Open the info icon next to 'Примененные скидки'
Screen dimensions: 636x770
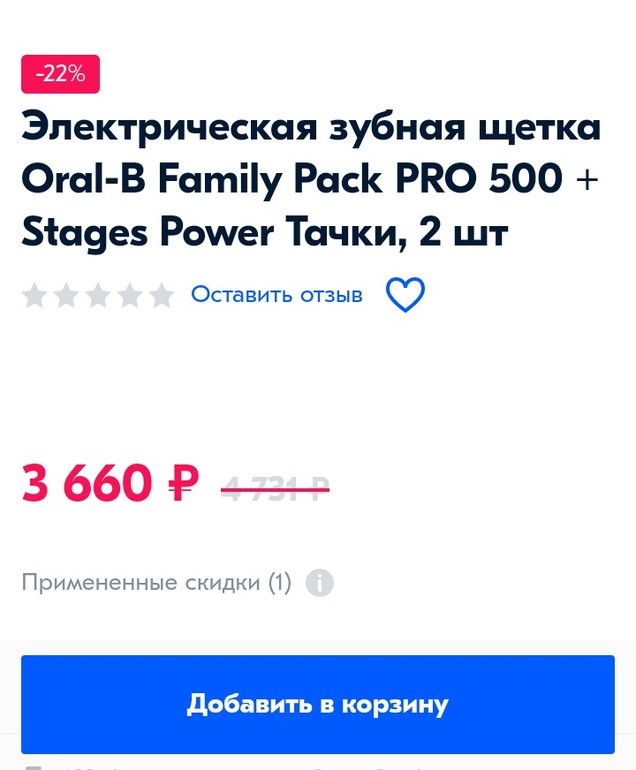point(319,583)
